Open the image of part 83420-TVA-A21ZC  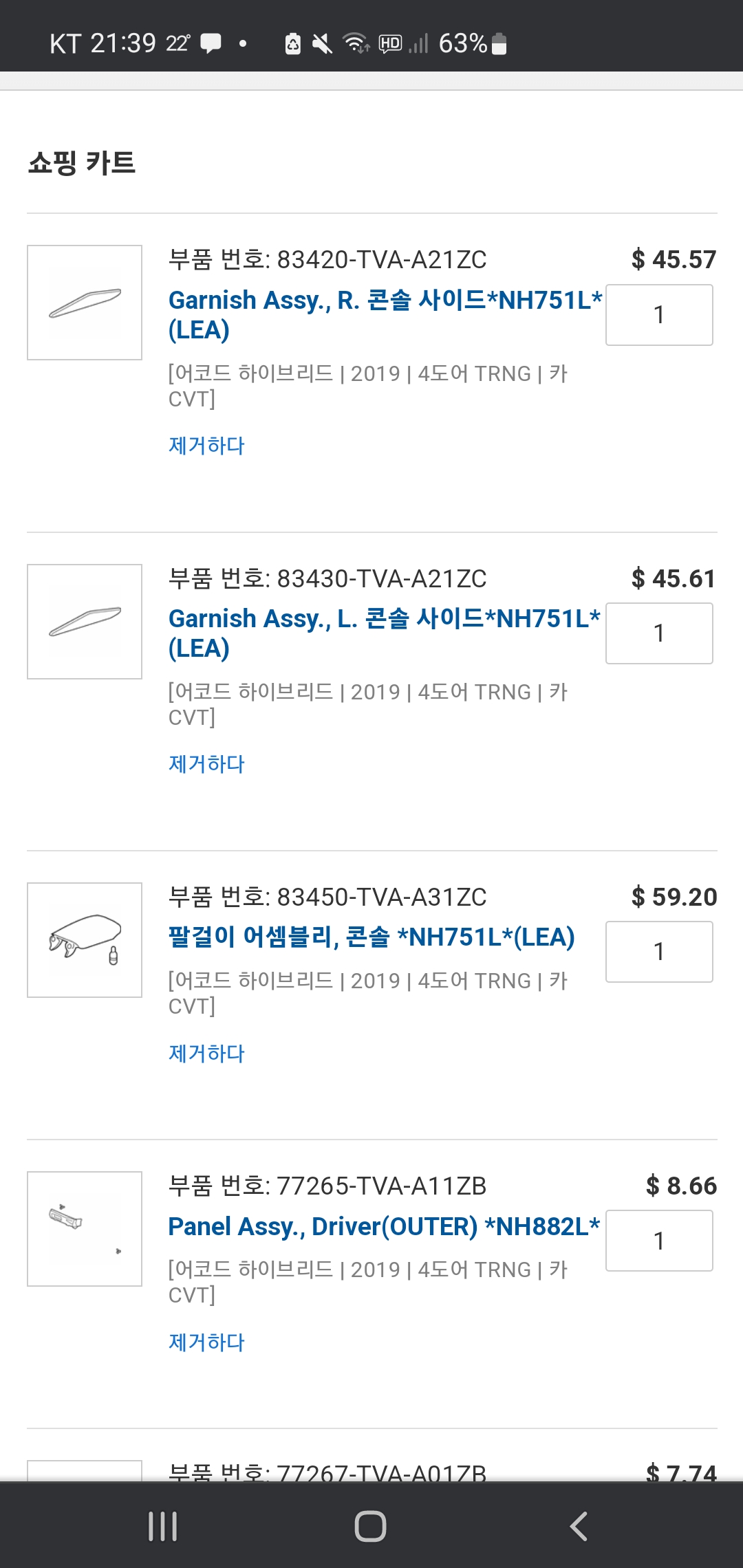pyautogui.click(x=85, y=303)
